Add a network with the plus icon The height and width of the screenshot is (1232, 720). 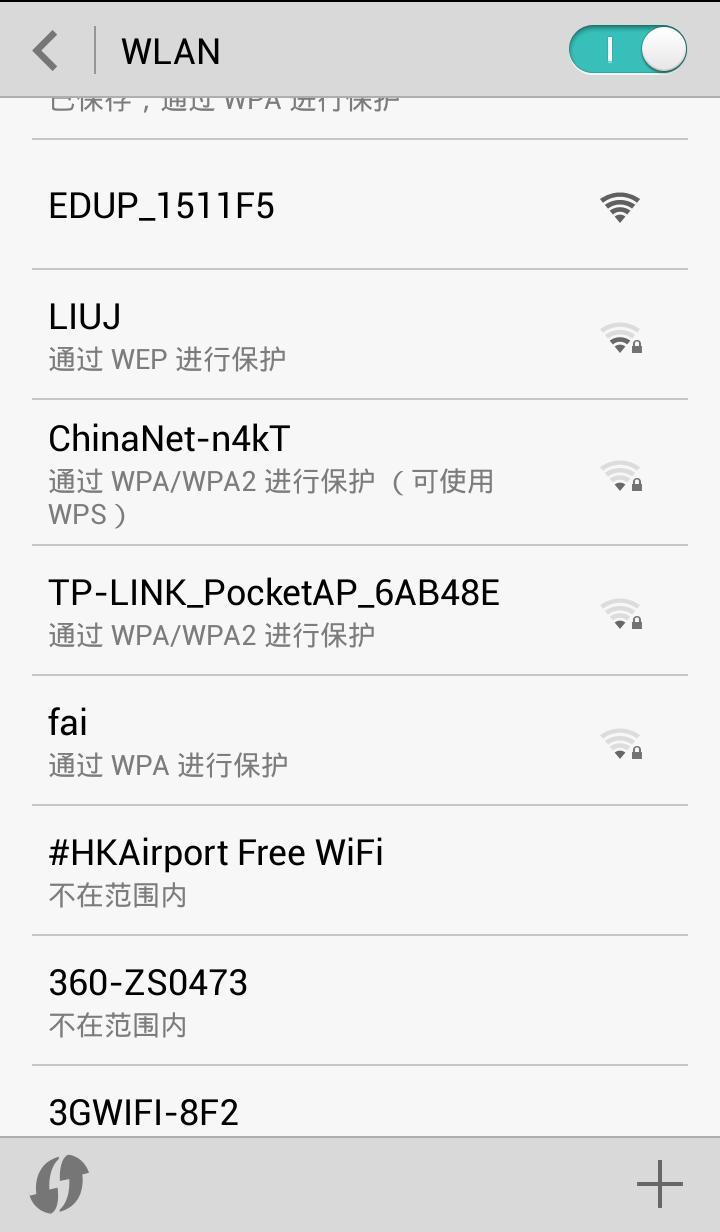coord(660,1185)
